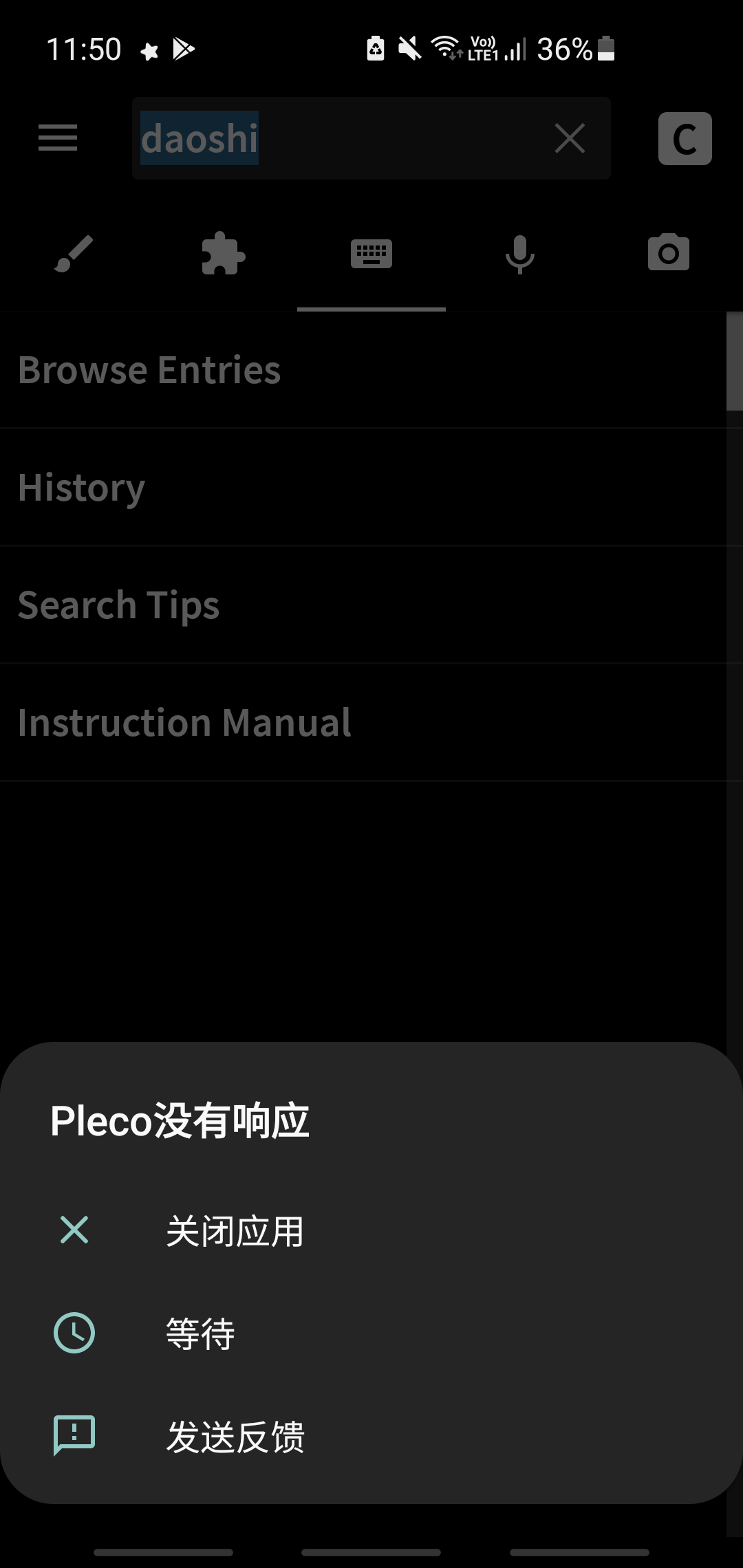The width and height of the screenshot is (743, 1568).
Task: Toggle the C language mode button
Action: point(685,138)
